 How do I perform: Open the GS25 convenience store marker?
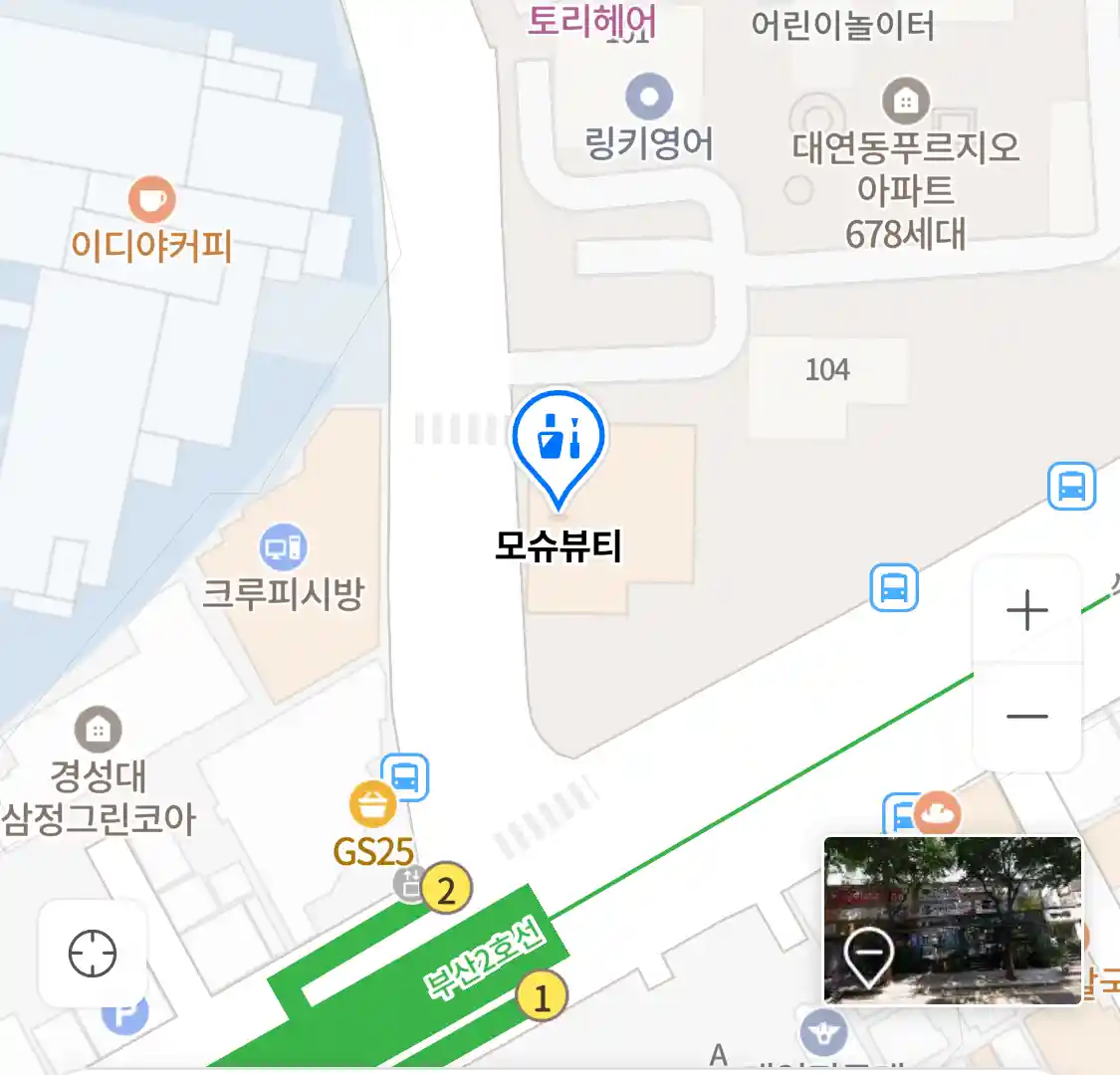[x=372, y=805]
